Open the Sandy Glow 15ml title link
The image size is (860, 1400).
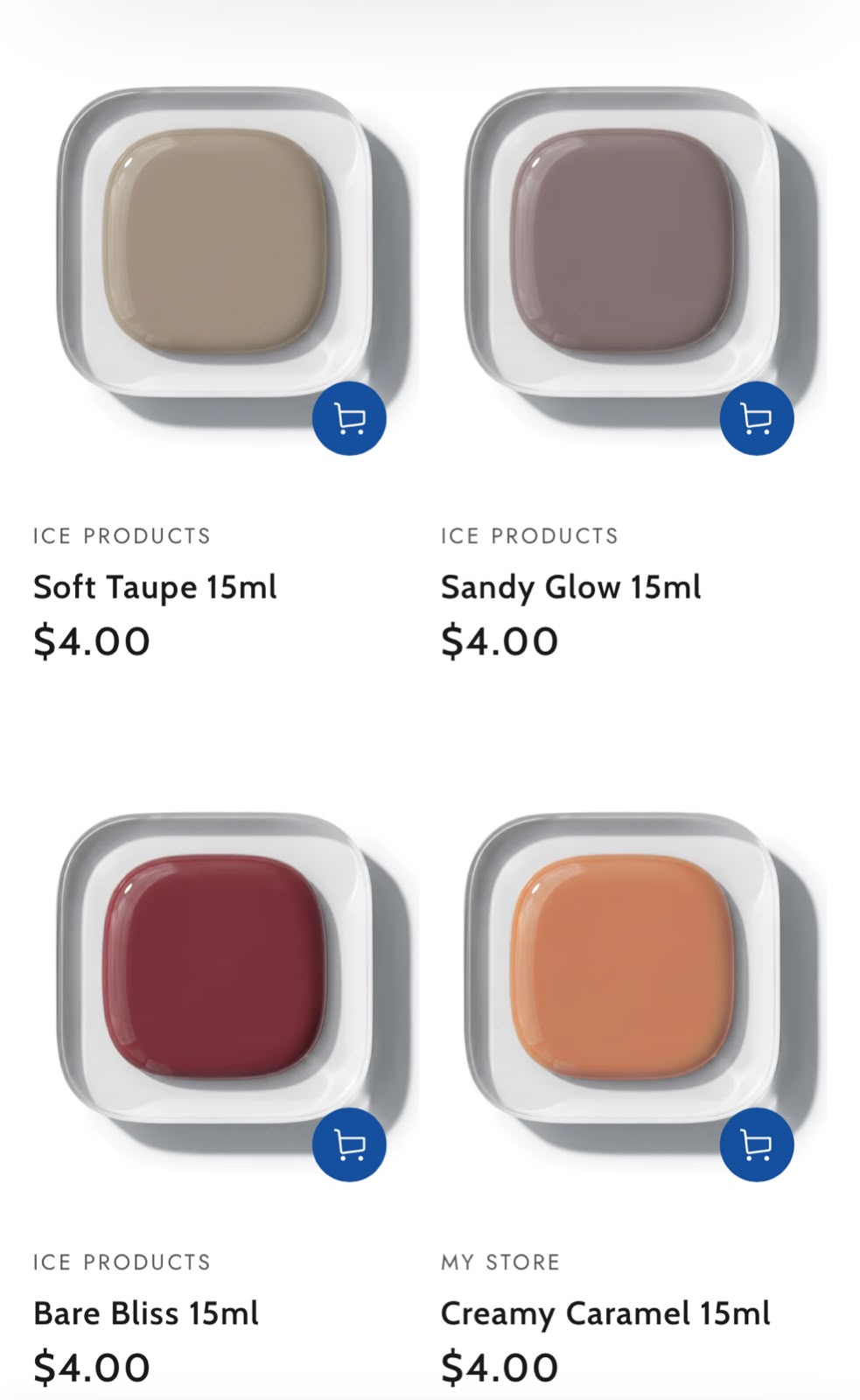coord(570,587)
